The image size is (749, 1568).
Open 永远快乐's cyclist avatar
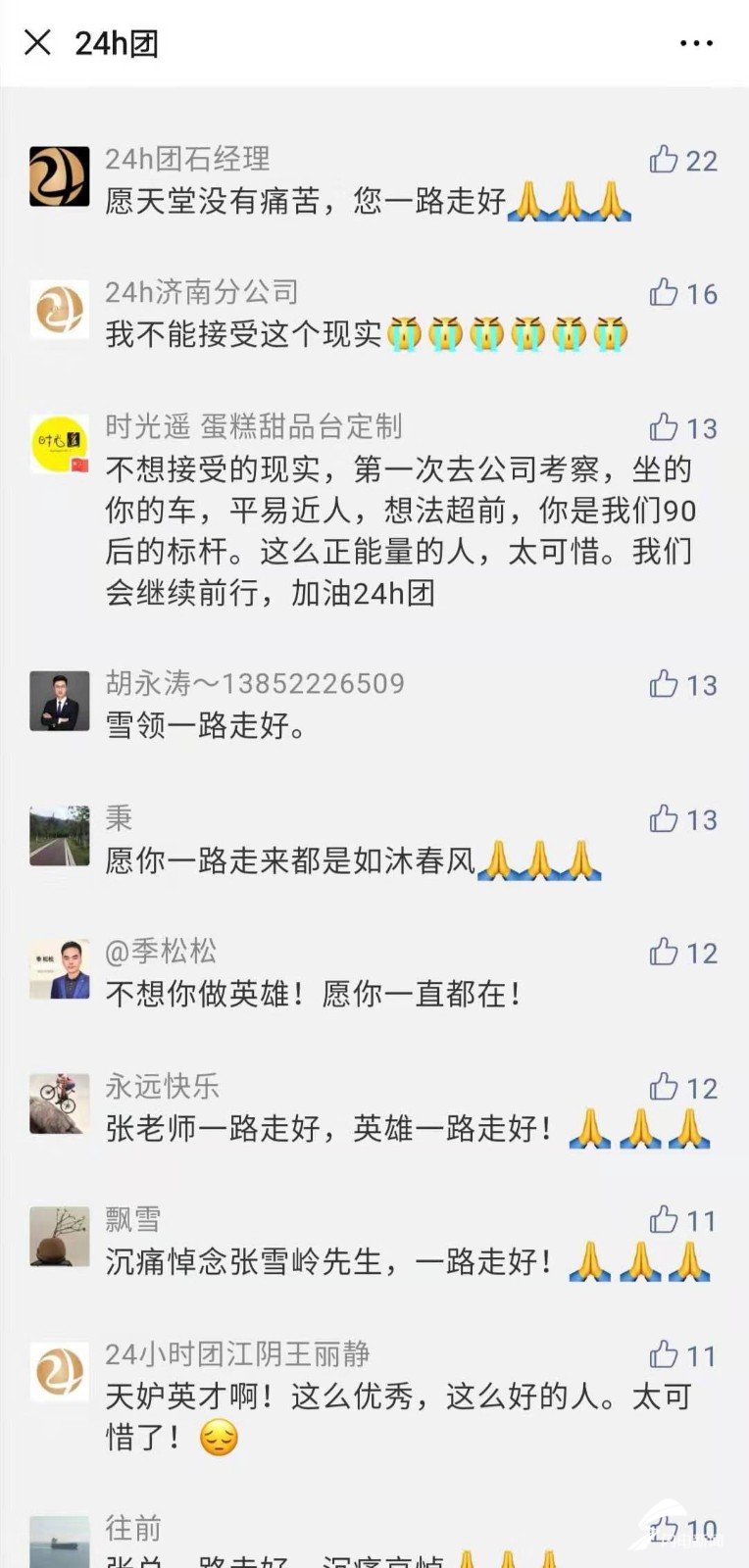pos(59,1103)
